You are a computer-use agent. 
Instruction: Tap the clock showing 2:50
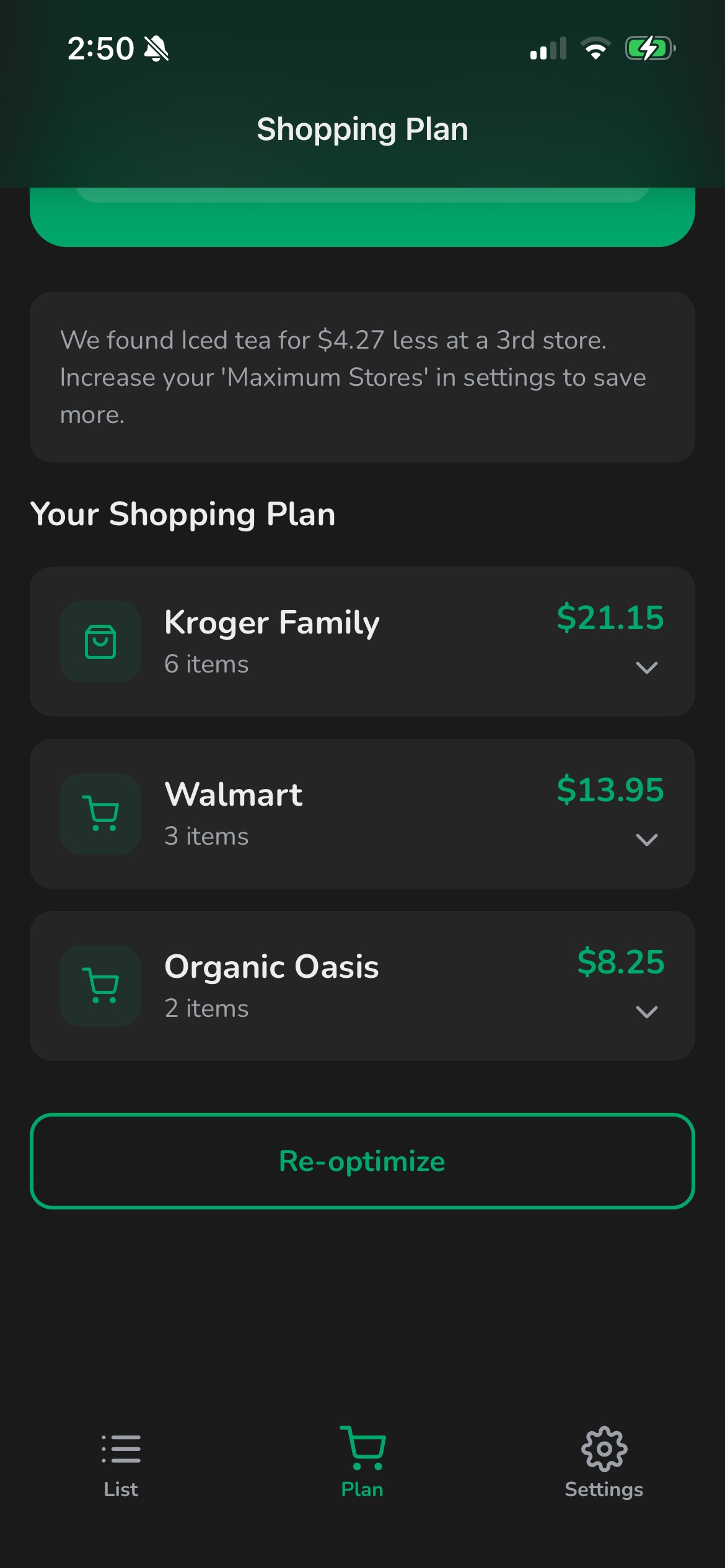point(102,48)
